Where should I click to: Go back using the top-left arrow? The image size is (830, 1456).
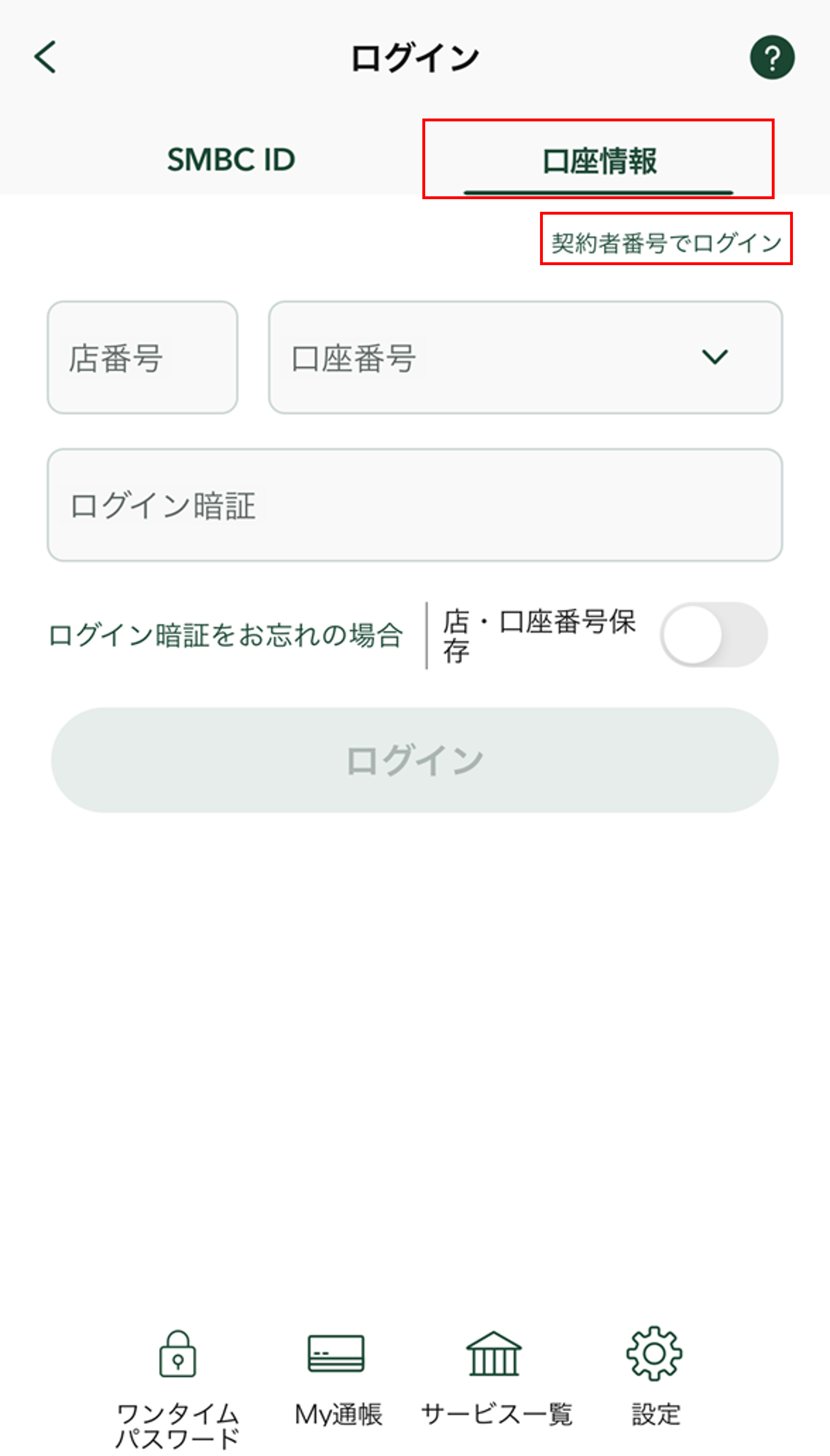pyautogui.click(x=46, y=57)
